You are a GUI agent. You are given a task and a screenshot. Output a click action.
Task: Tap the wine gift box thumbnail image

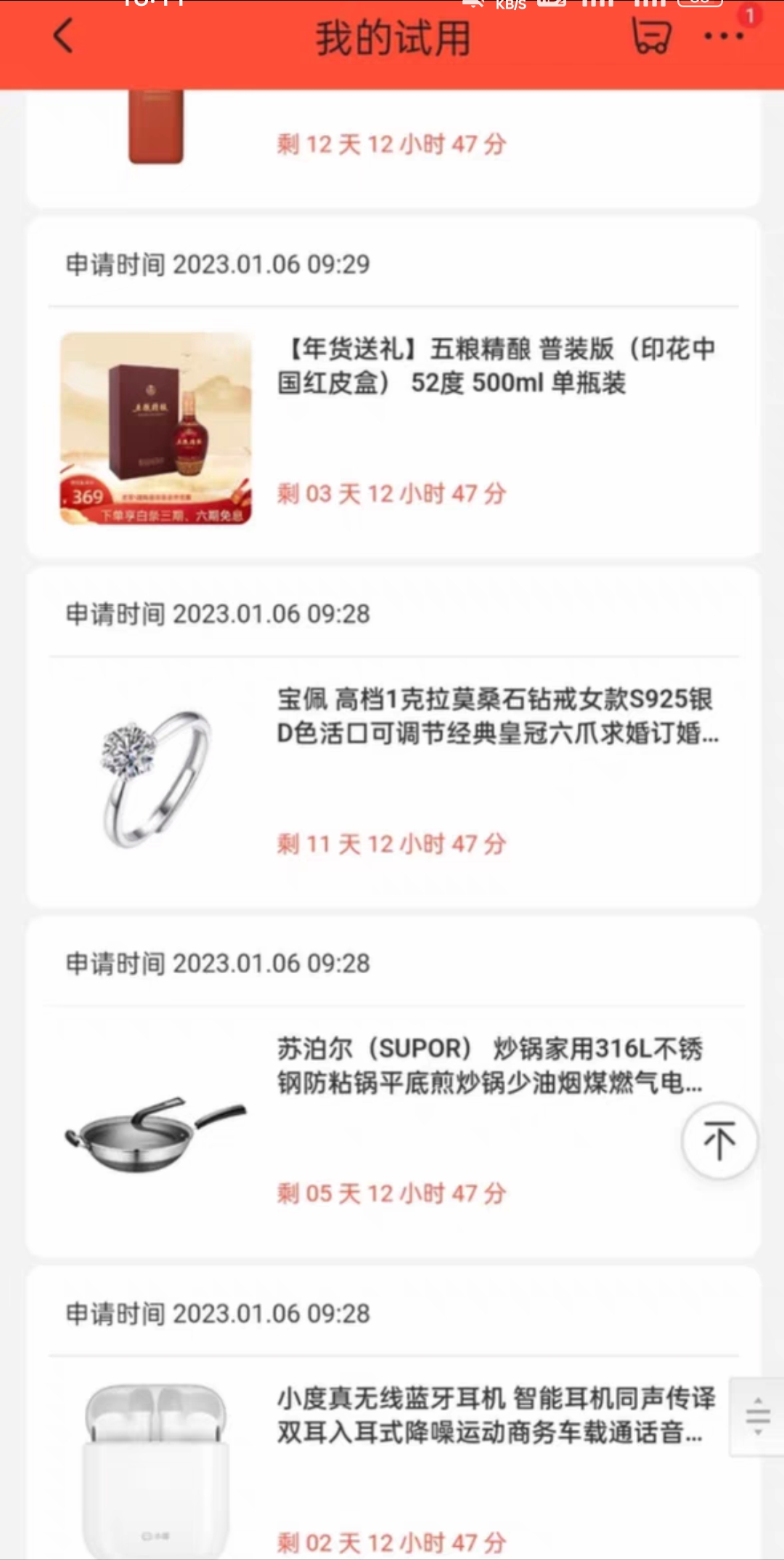coord(157,428)
